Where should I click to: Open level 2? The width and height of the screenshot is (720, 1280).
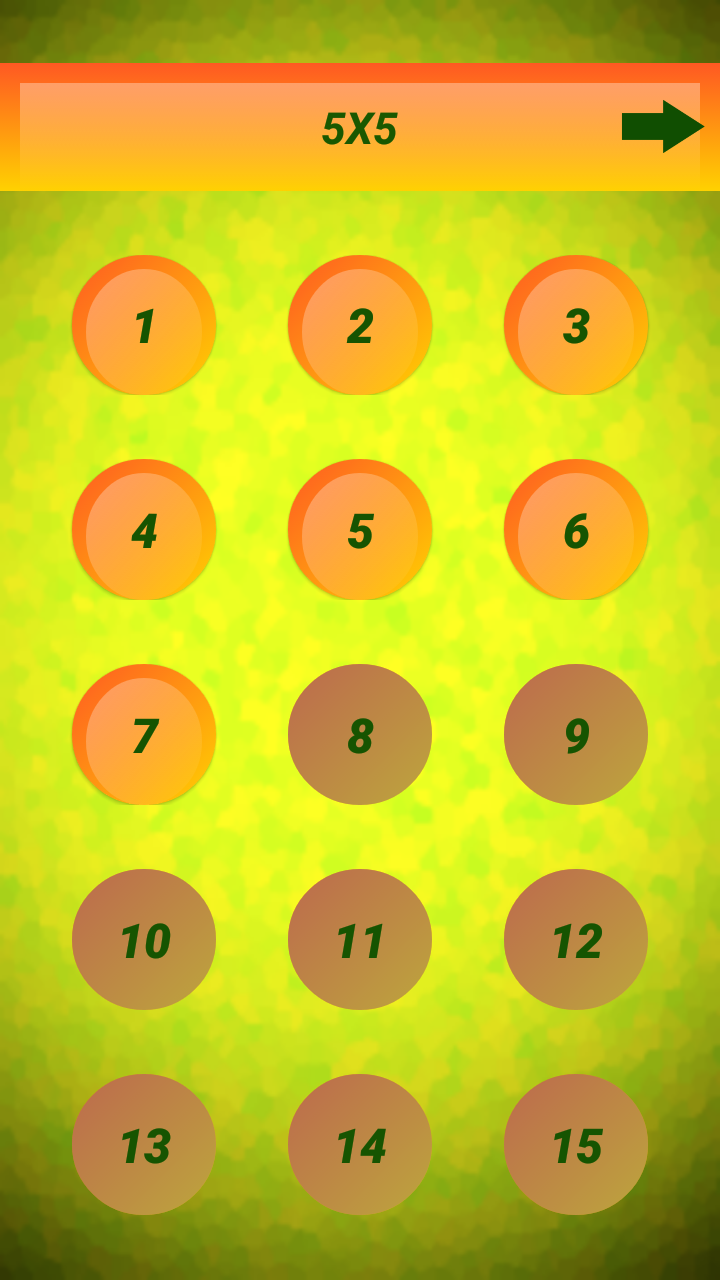point(360,325)
